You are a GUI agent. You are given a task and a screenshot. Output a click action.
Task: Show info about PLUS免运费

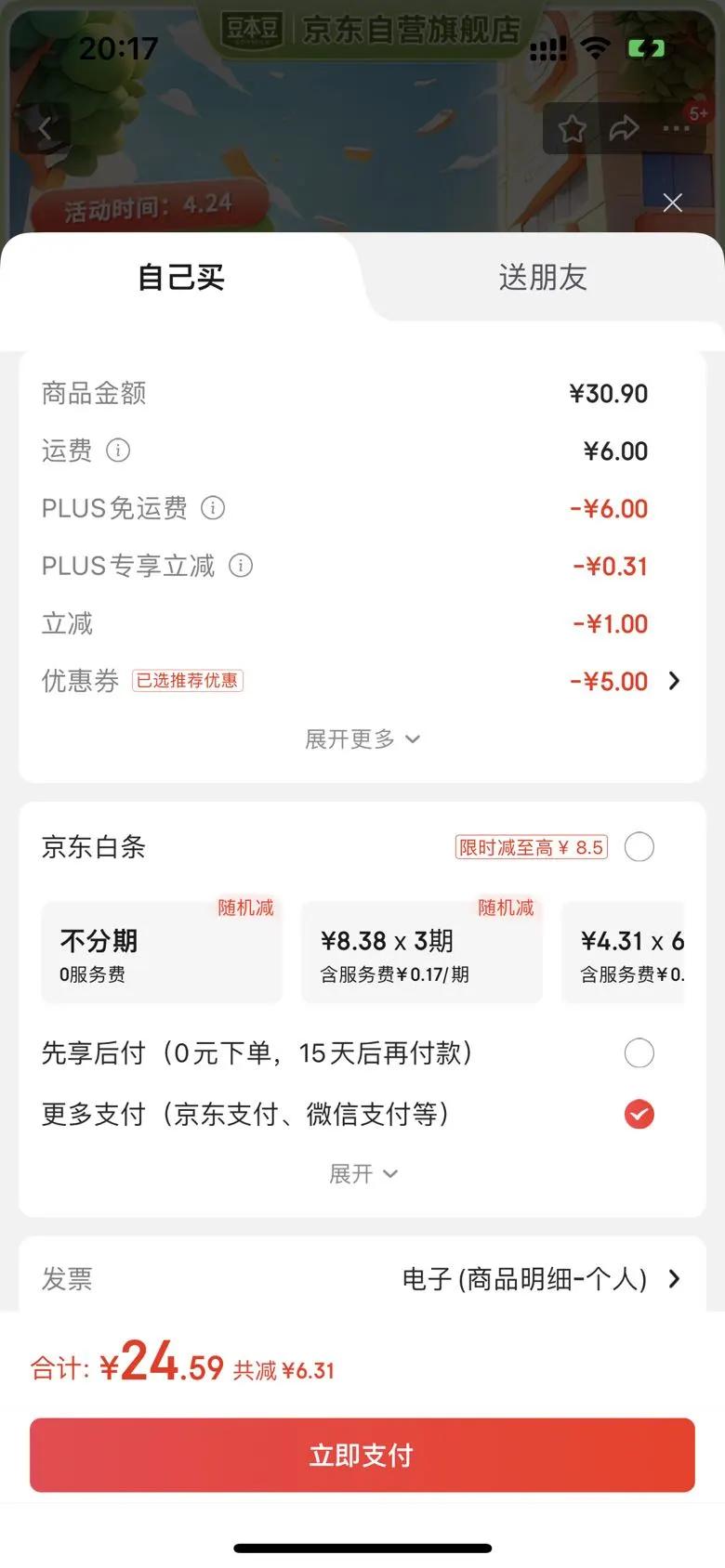(x=213, y=508)
